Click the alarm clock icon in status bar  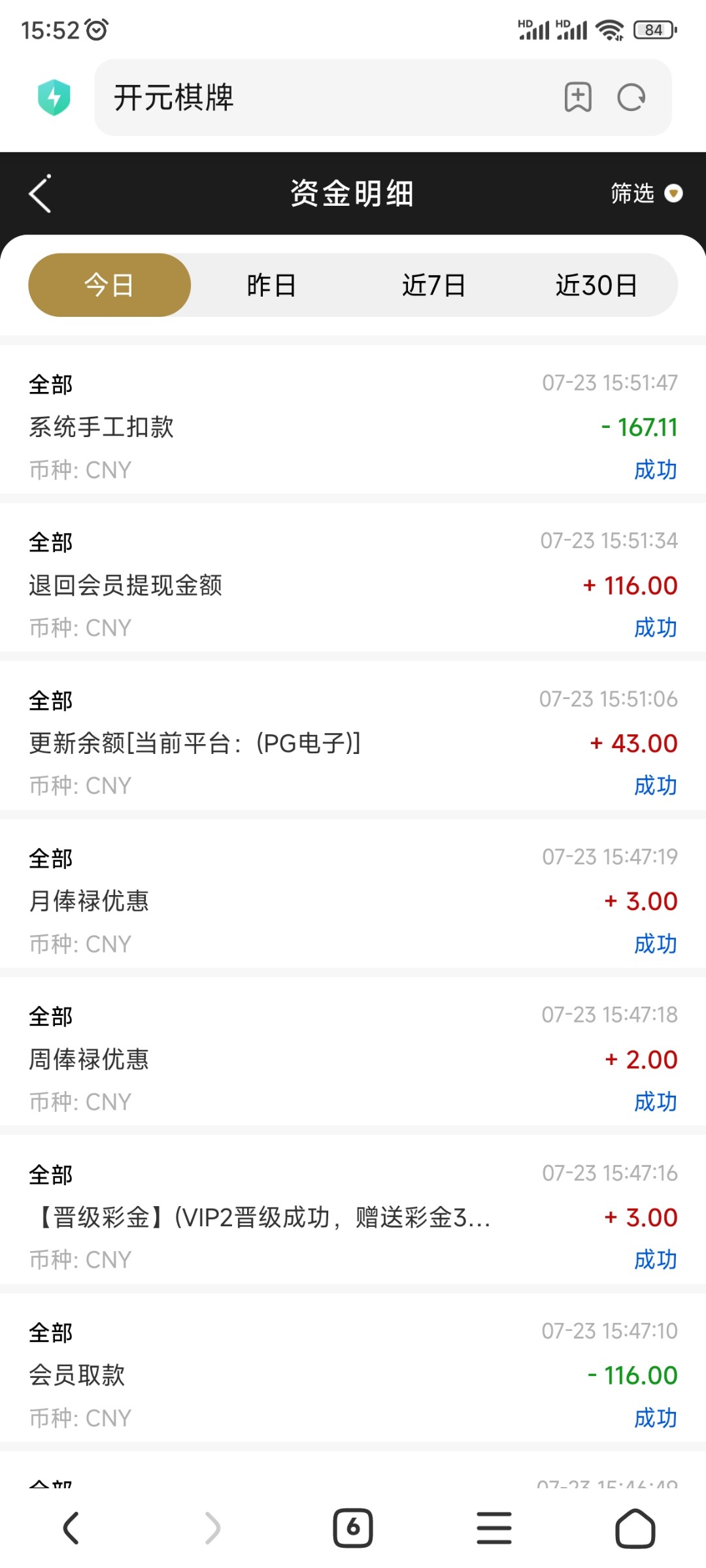95,27
